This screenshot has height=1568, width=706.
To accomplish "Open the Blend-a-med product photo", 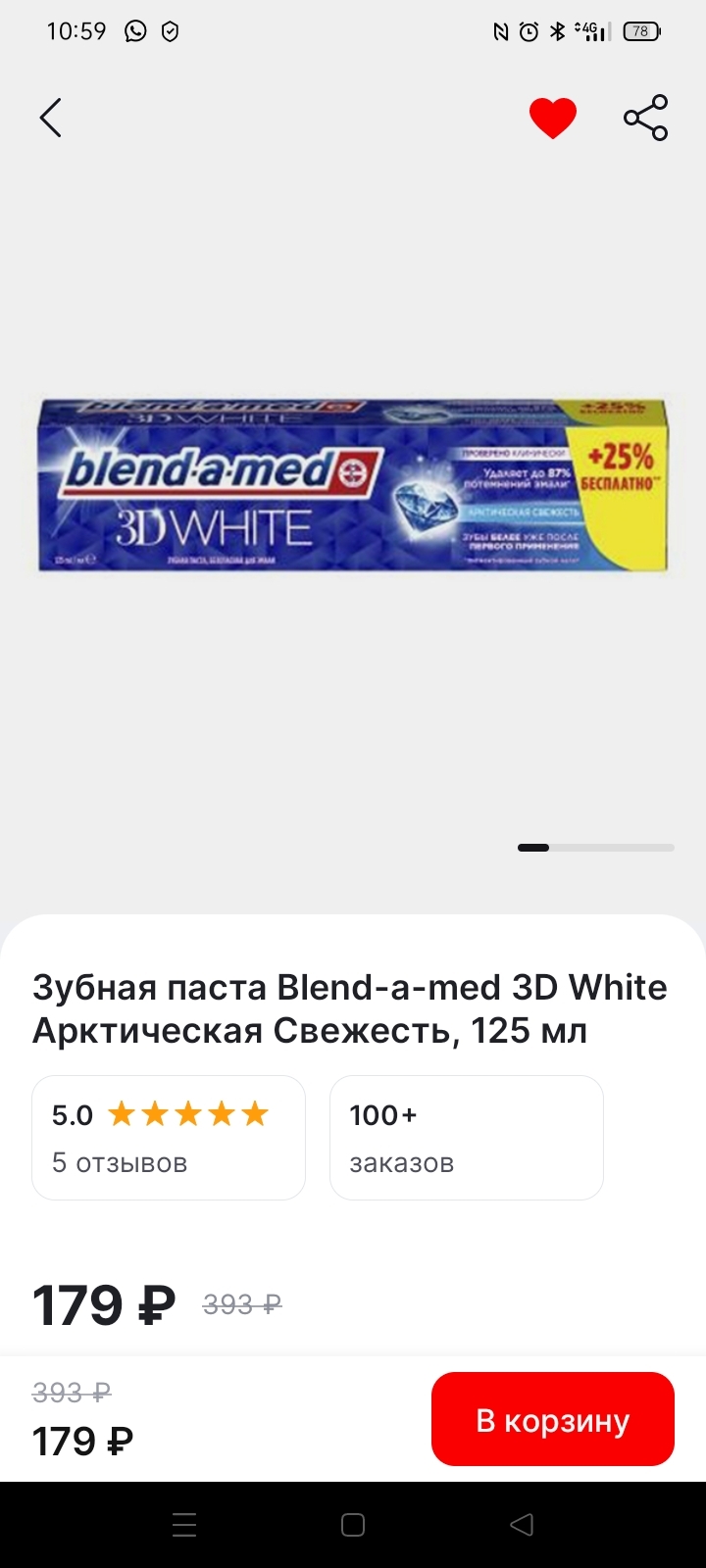I will pyautogui.click(x=353, y=485).
